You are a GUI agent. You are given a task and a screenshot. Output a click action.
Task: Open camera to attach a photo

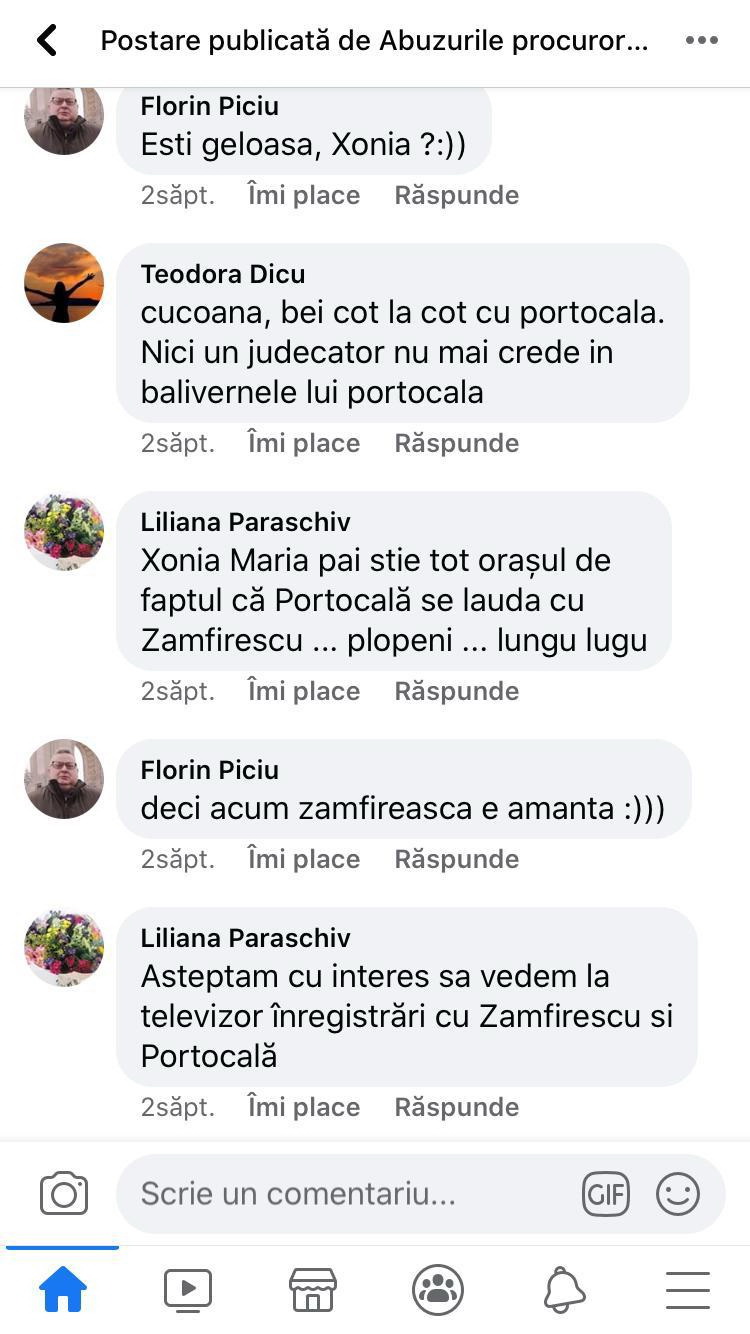(64, 1193)
